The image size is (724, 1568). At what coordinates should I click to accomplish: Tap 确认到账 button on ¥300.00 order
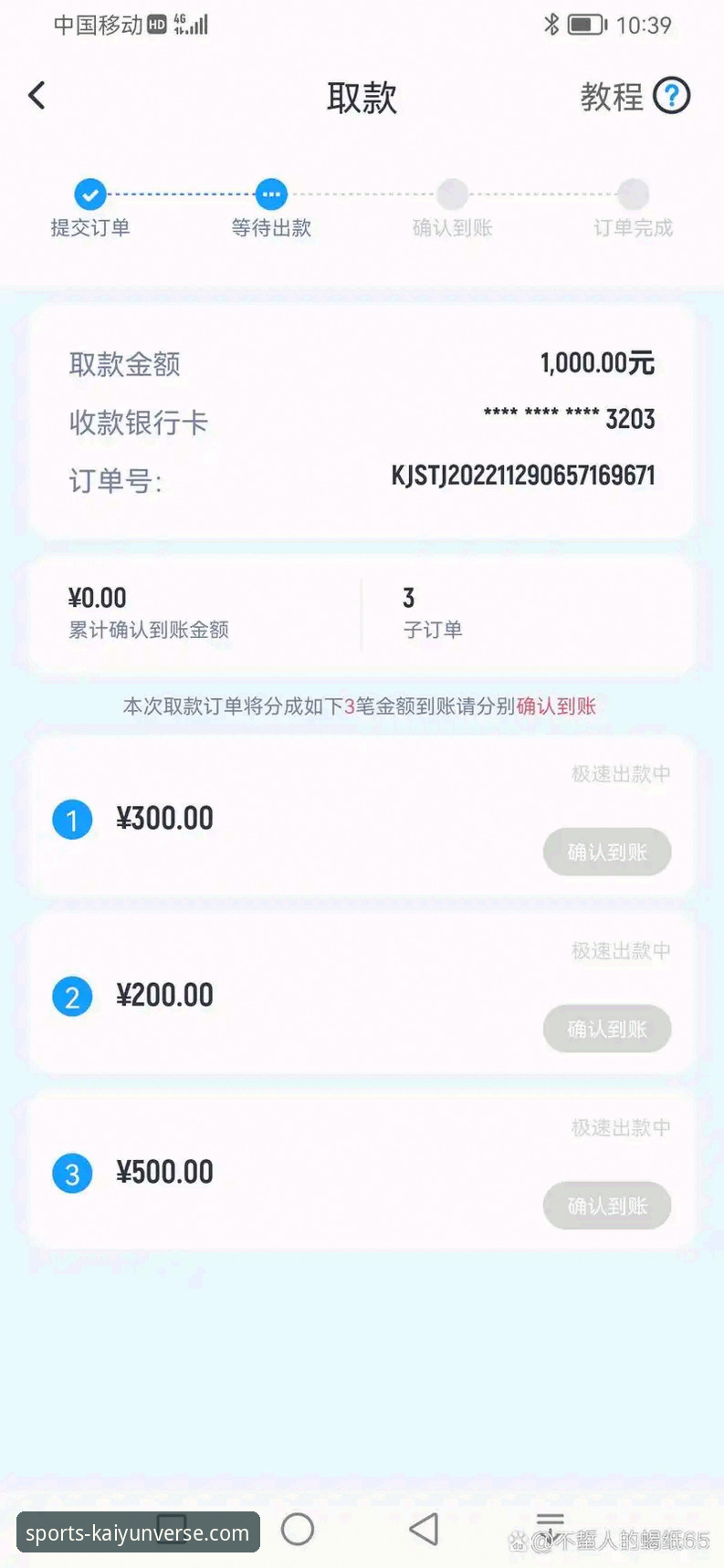(607, 852)
